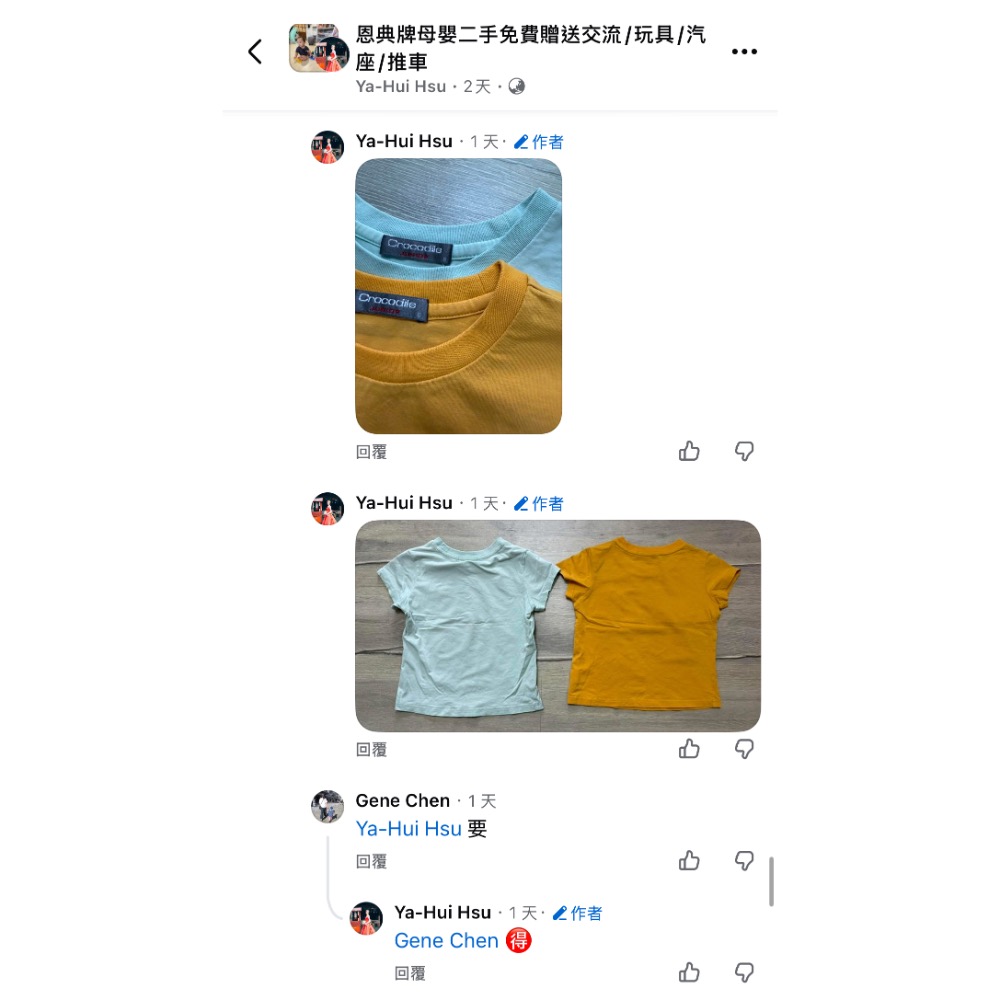Dislike the Crocodile label photo comment
The image size is (1000, 1000).
point(744,452)
